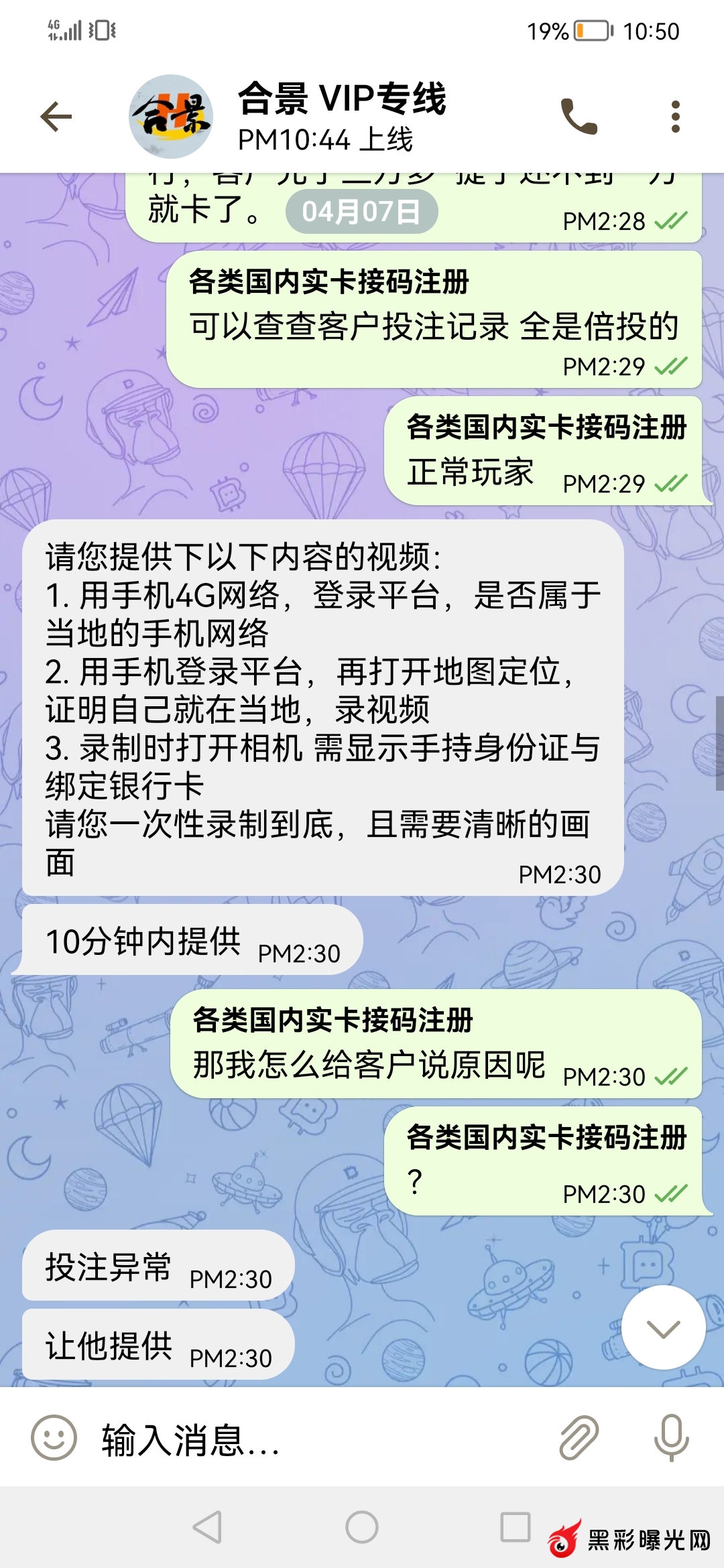Open the emoji picker
This screenshot has height=1568, width=724.
54,1438
